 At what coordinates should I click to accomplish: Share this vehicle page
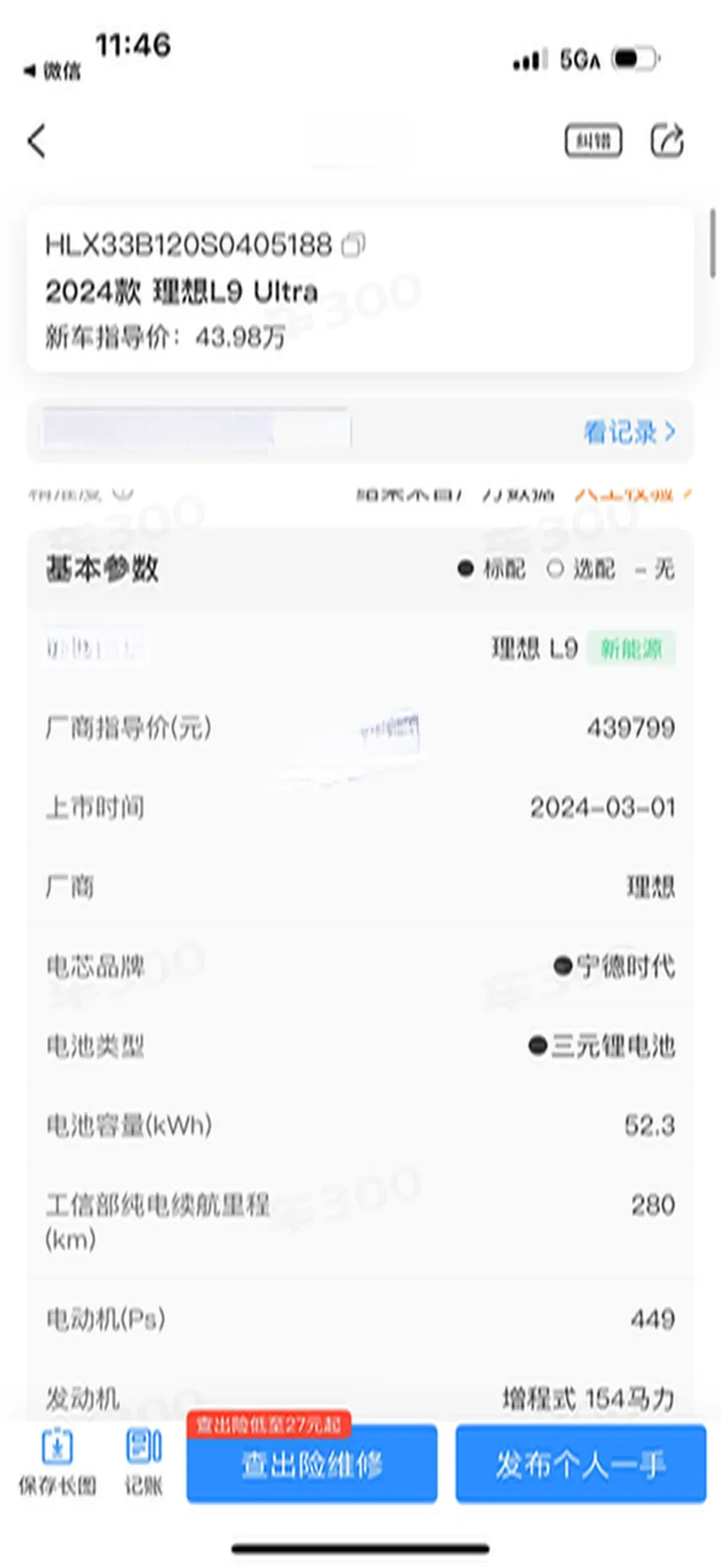(667, 141)
